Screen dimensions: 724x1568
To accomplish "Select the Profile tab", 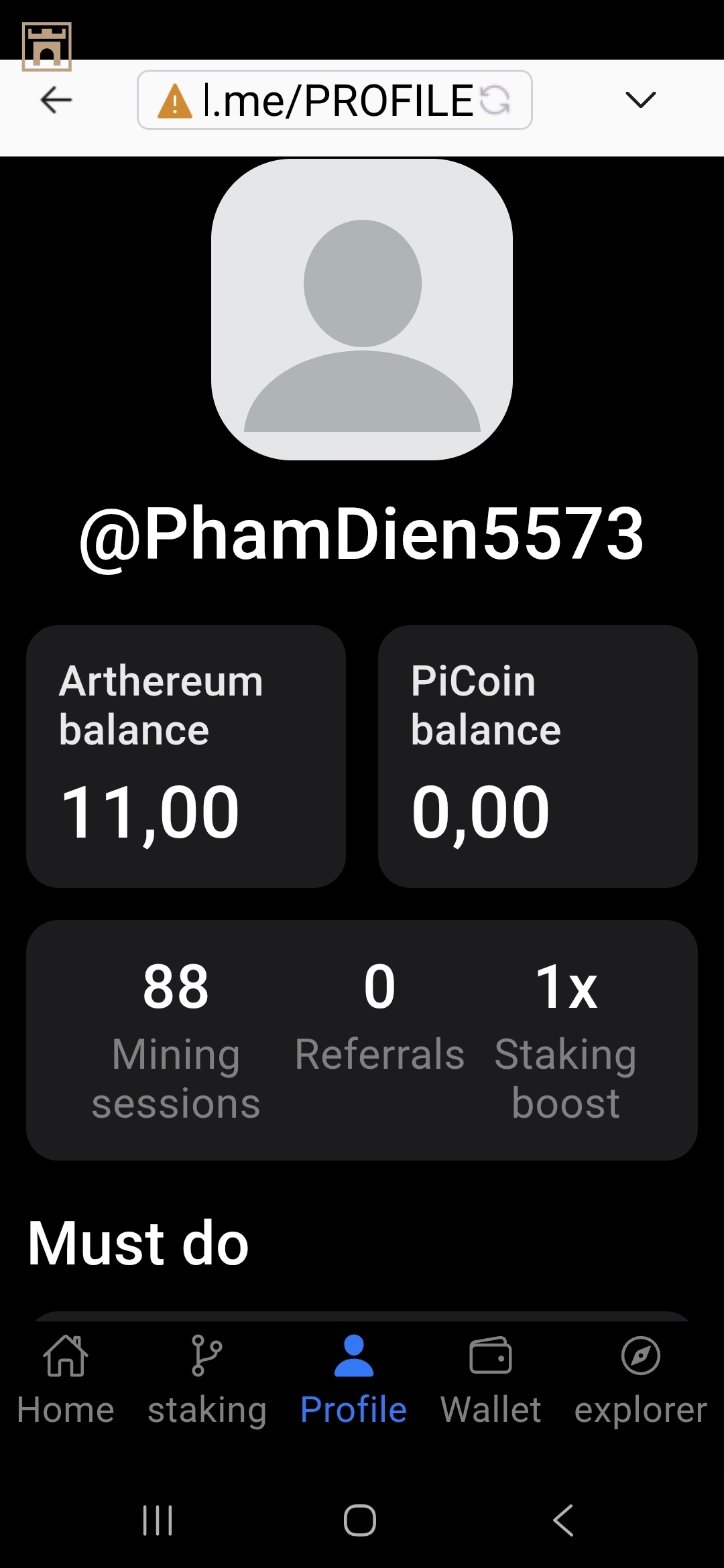I will [353, 1380].
